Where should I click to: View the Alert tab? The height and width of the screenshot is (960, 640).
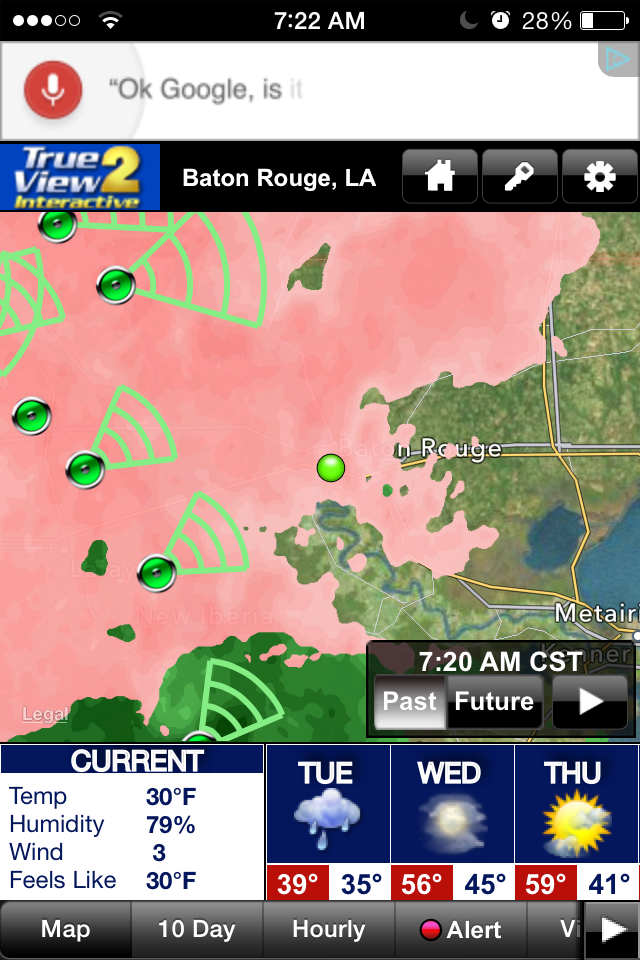click(461, 930)
